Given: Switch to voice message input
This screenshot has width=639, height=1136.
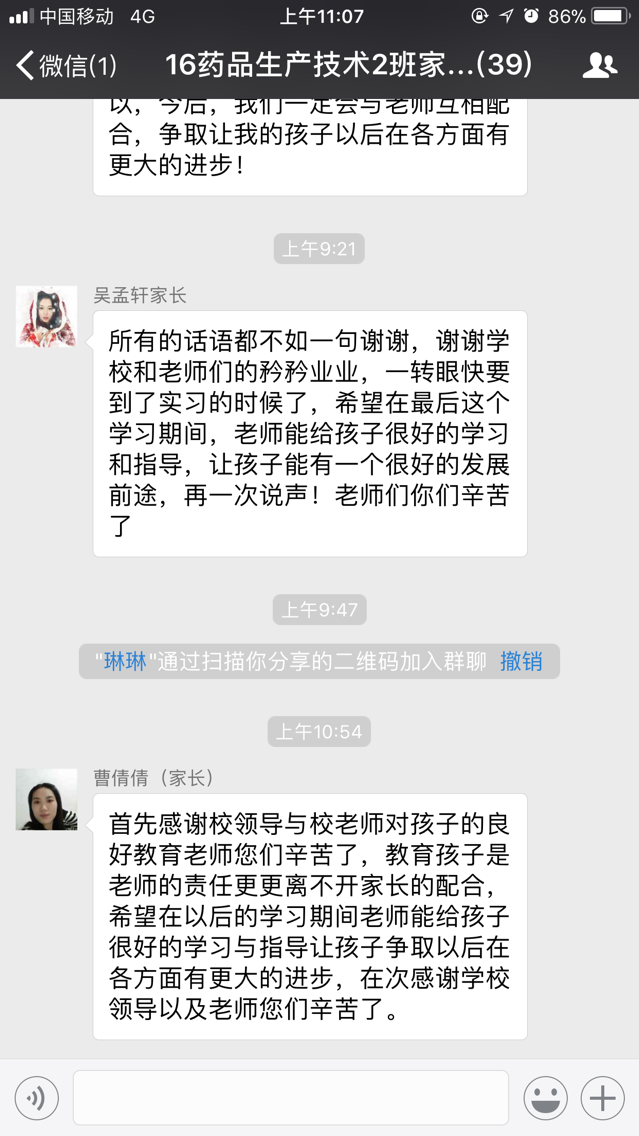Looking at the screenshot, I should tap(37, 1098).
